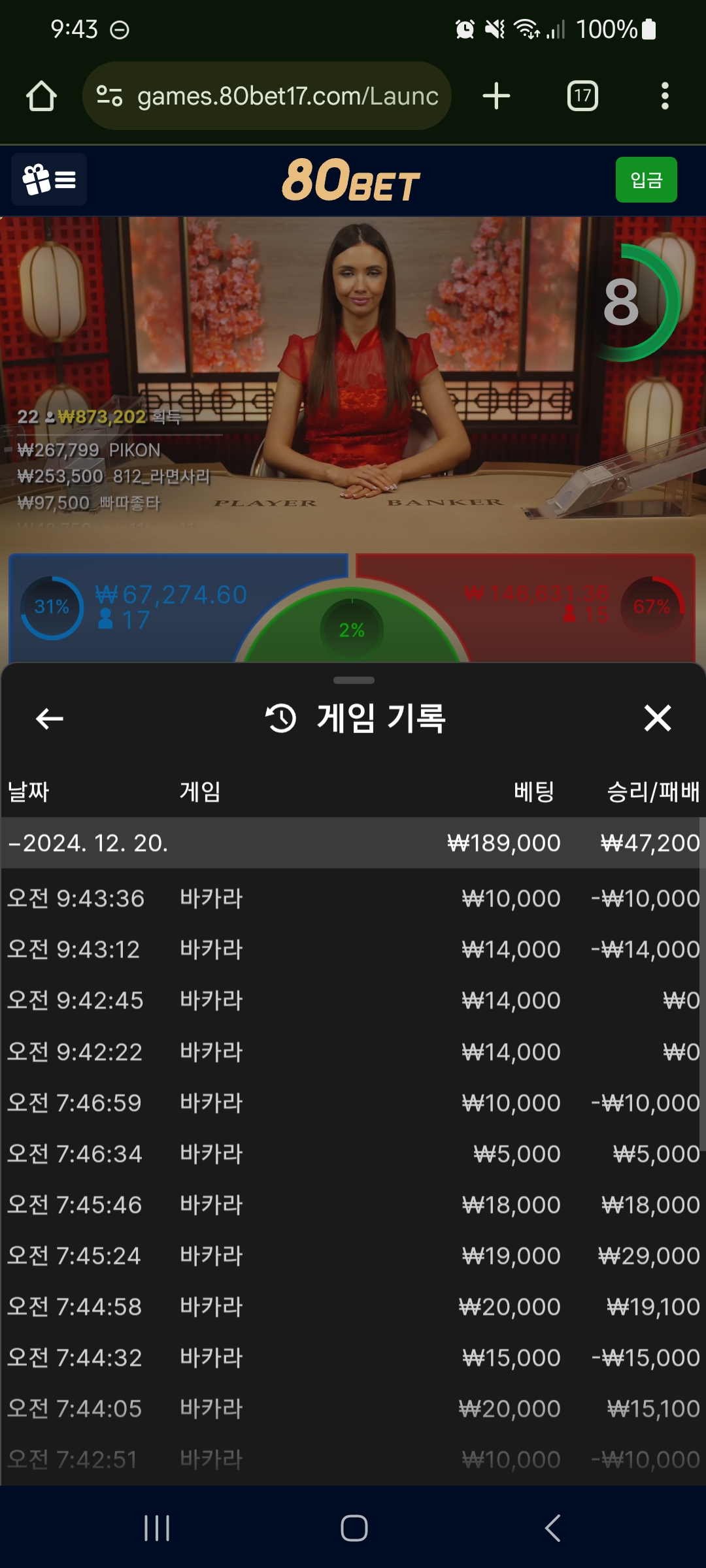View details of the 9:42:45 round
The height and width of the screenshot is (1568, 706).
(x=353, y=1000)
